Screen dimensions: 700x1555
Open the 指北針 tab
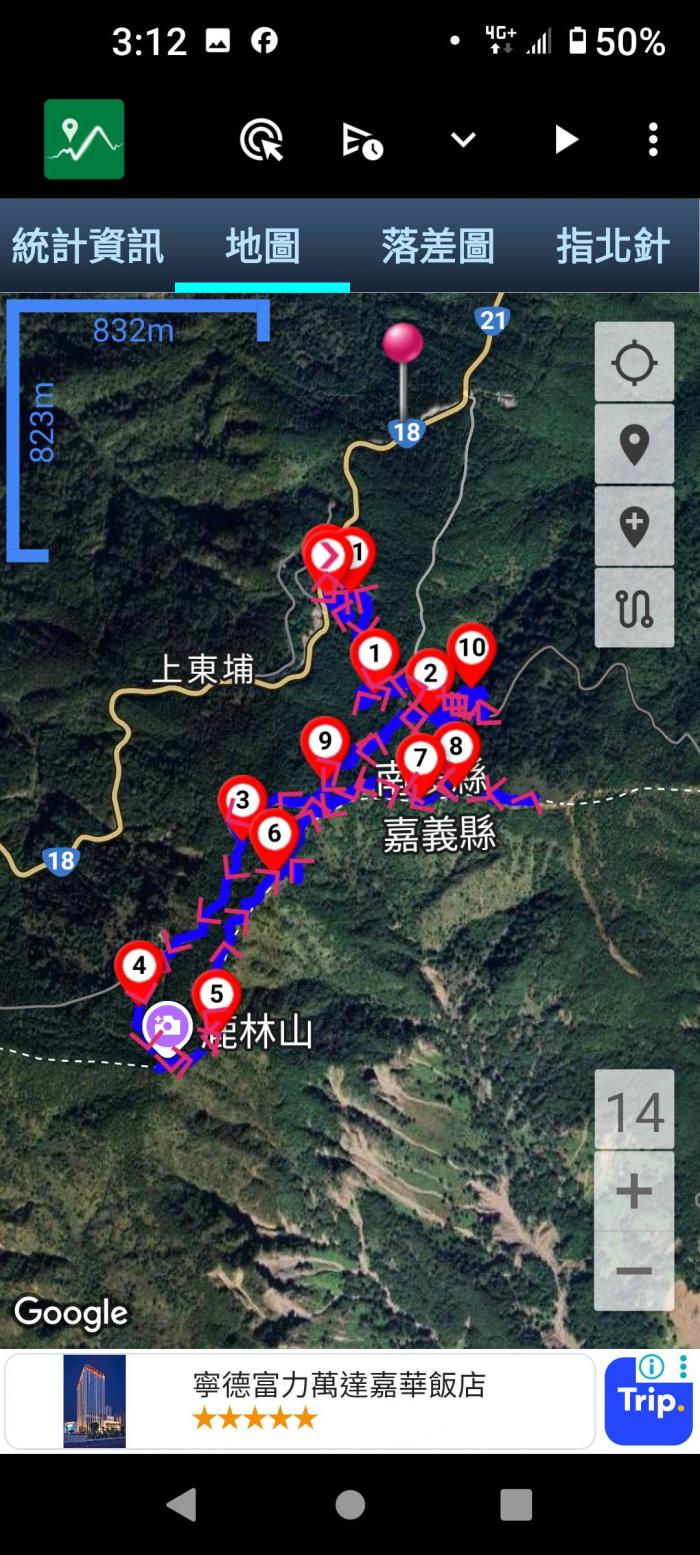click(x=612, y=246)
